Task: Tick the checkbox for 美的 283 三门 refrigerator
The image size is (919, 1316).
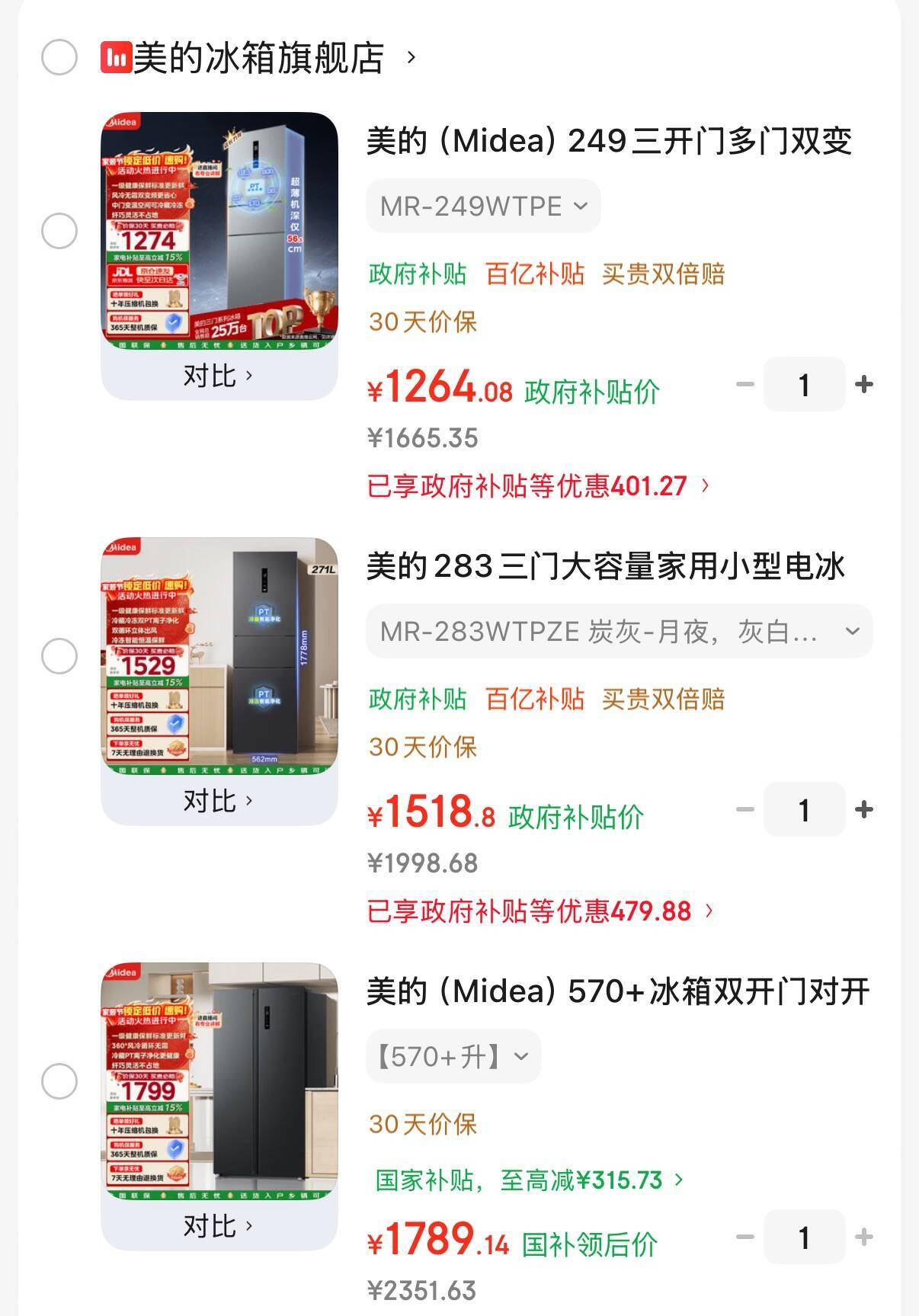Action: (59, 656)
